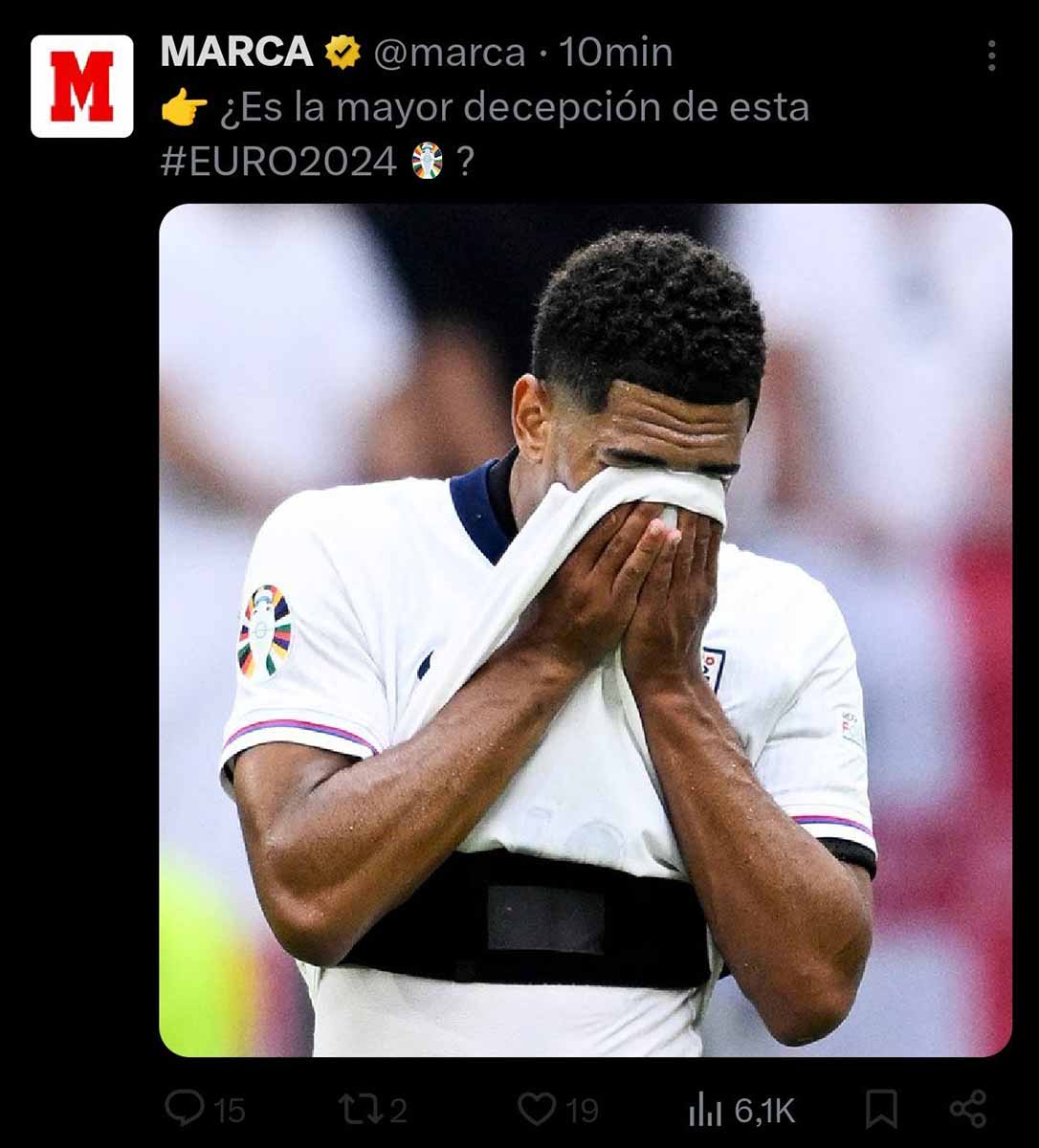Image resolution: width=1039 pixels, height=1148 pixels.
Task: Open the #EURO2024 hashtag
Action: pos(278,162)
